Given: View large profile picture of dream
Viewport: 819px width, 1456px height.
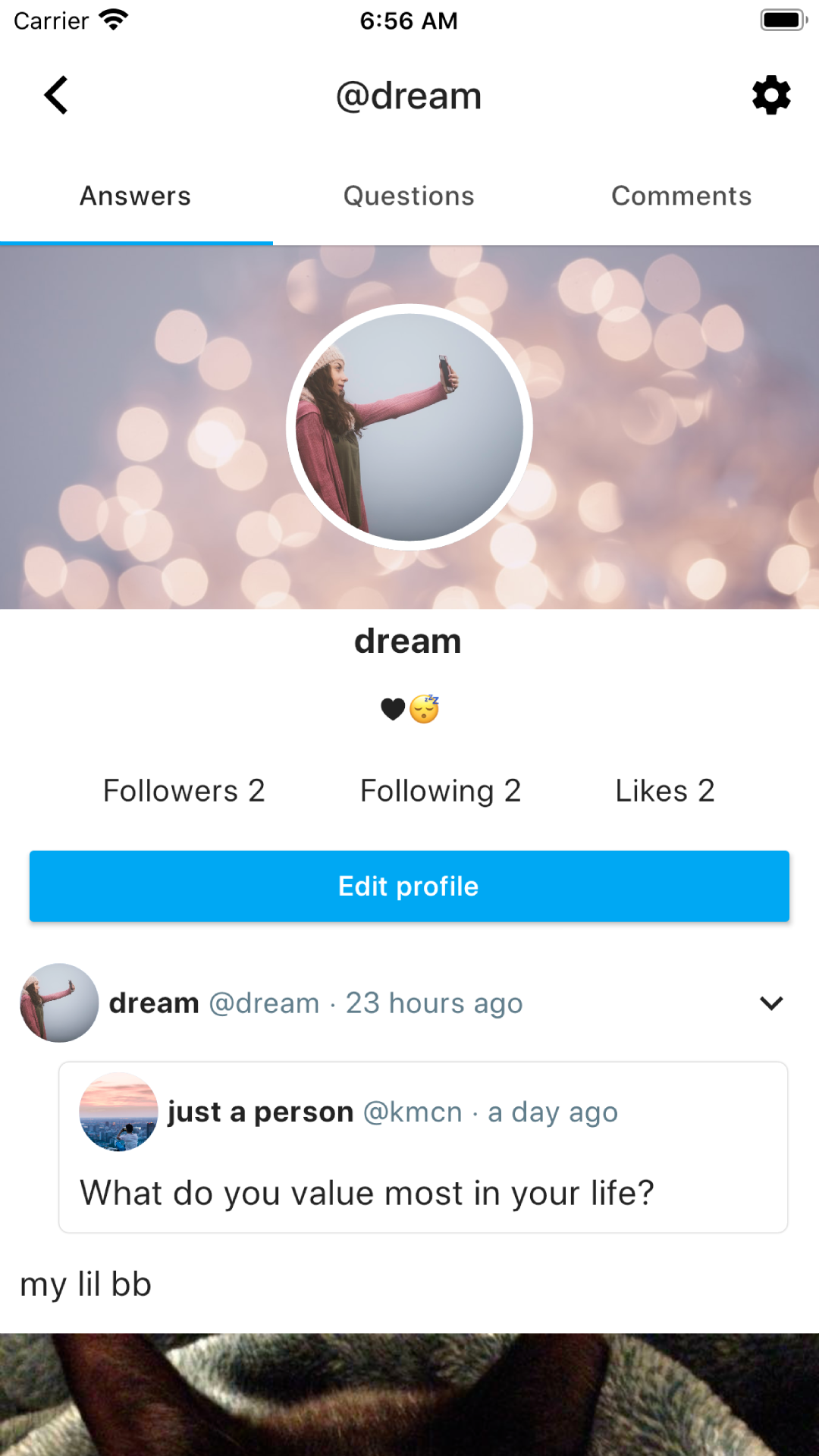Looking at the screenshot, I should 409,427.
